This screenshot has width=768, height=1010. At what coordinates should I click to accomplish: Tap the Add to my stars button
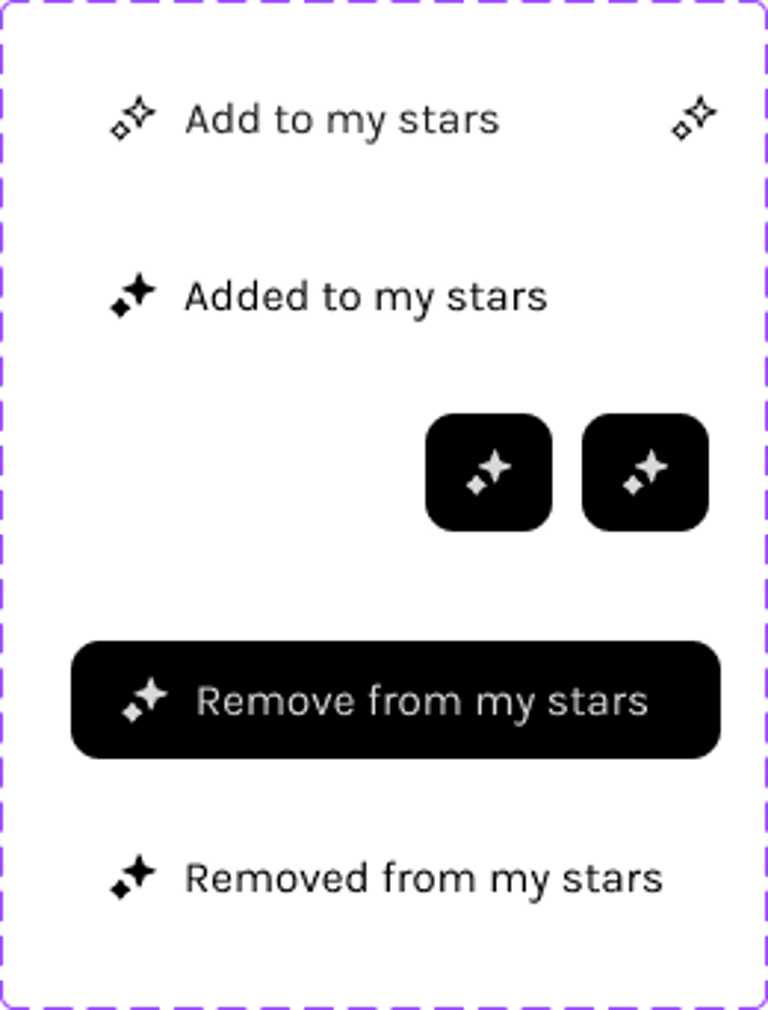316,119
